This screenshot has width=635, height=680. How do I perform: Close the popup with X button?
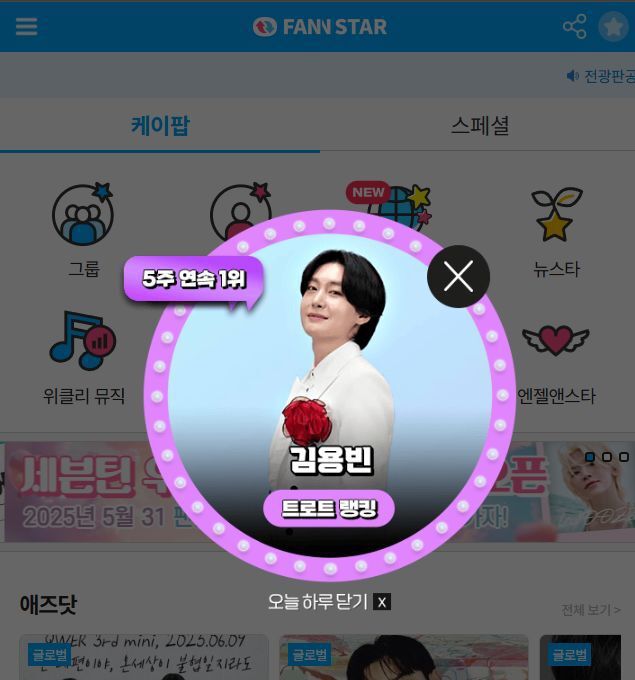click(458, 277)
